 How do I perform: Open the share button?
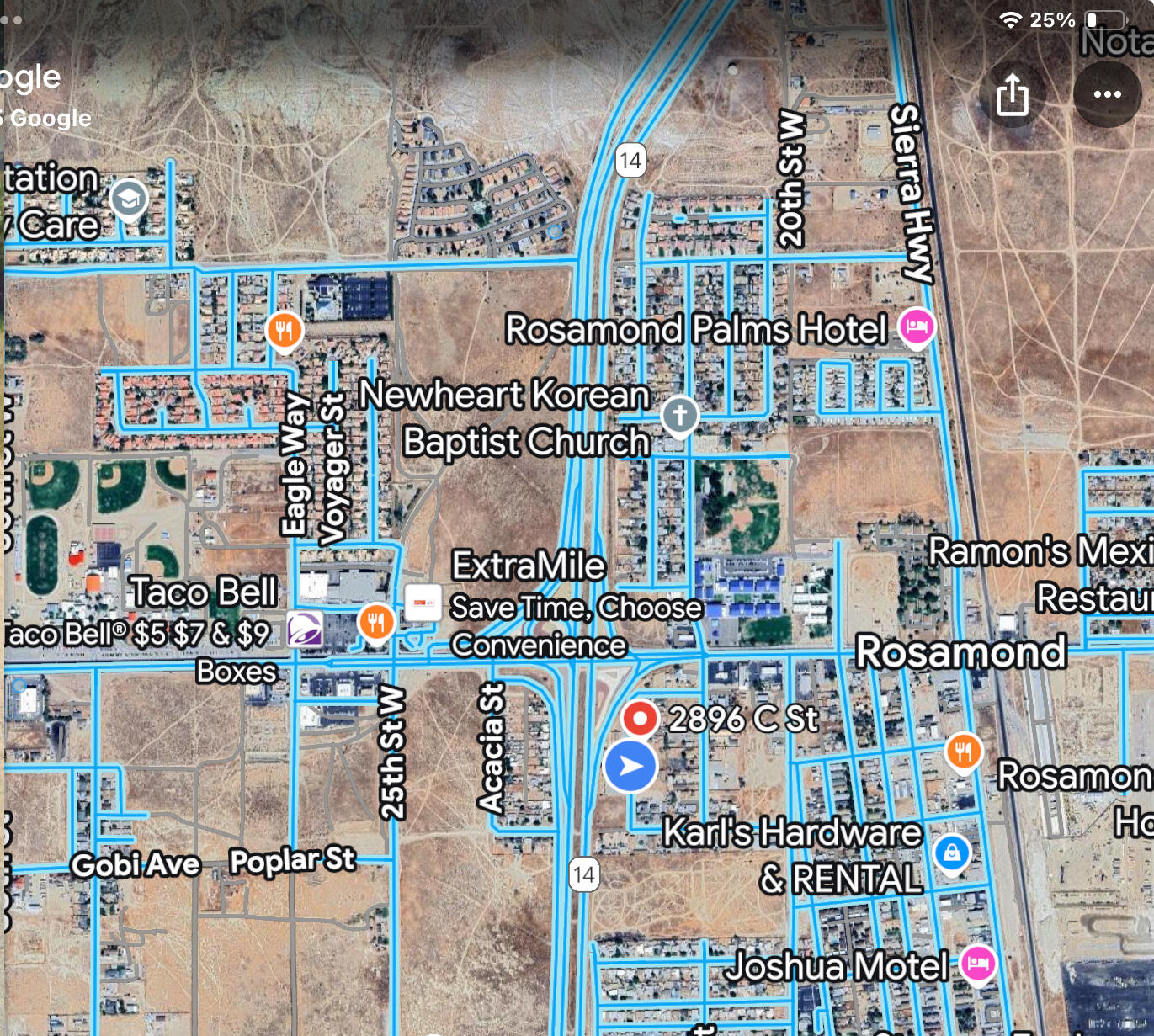[x=1012, y=94]
